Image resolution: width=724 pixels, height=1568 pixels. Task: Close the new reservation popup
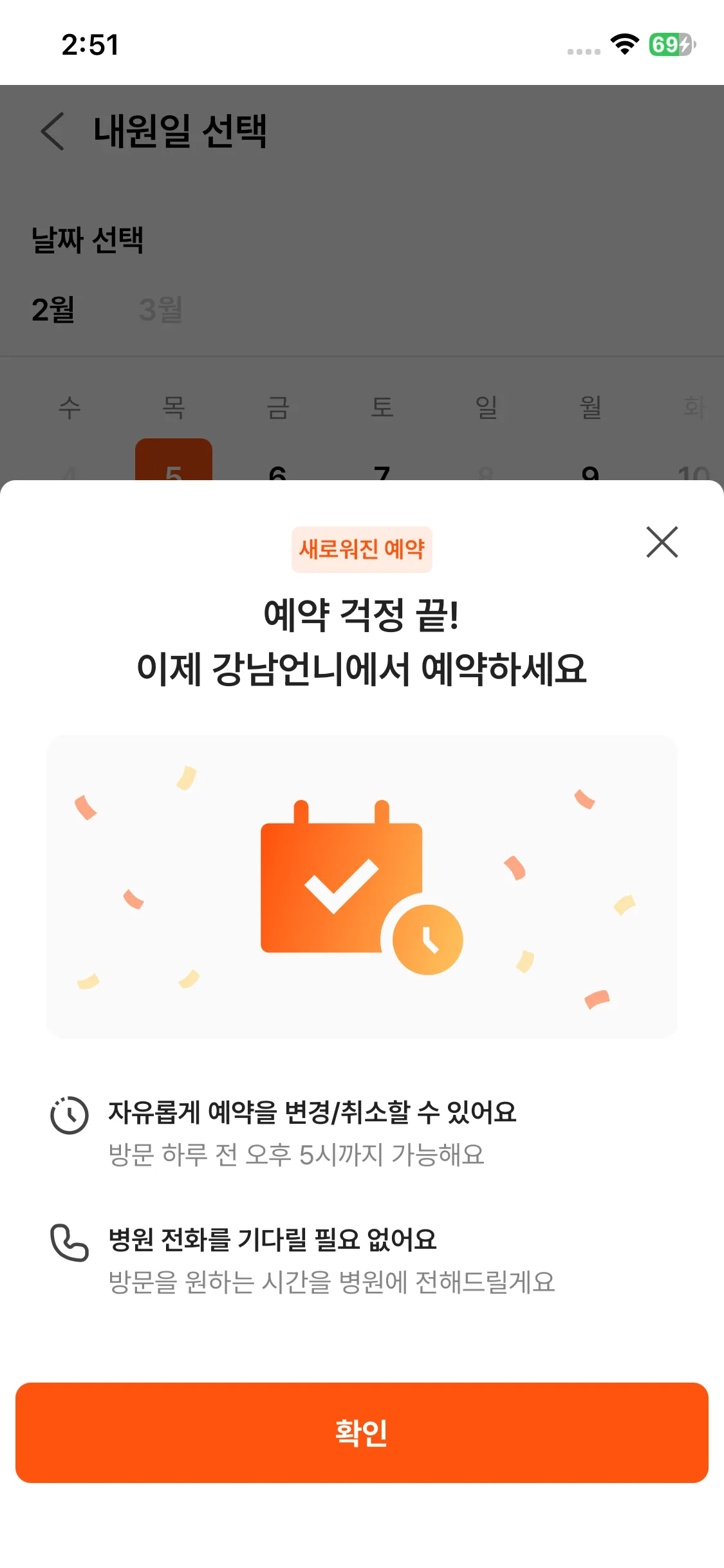coord(662,542)
